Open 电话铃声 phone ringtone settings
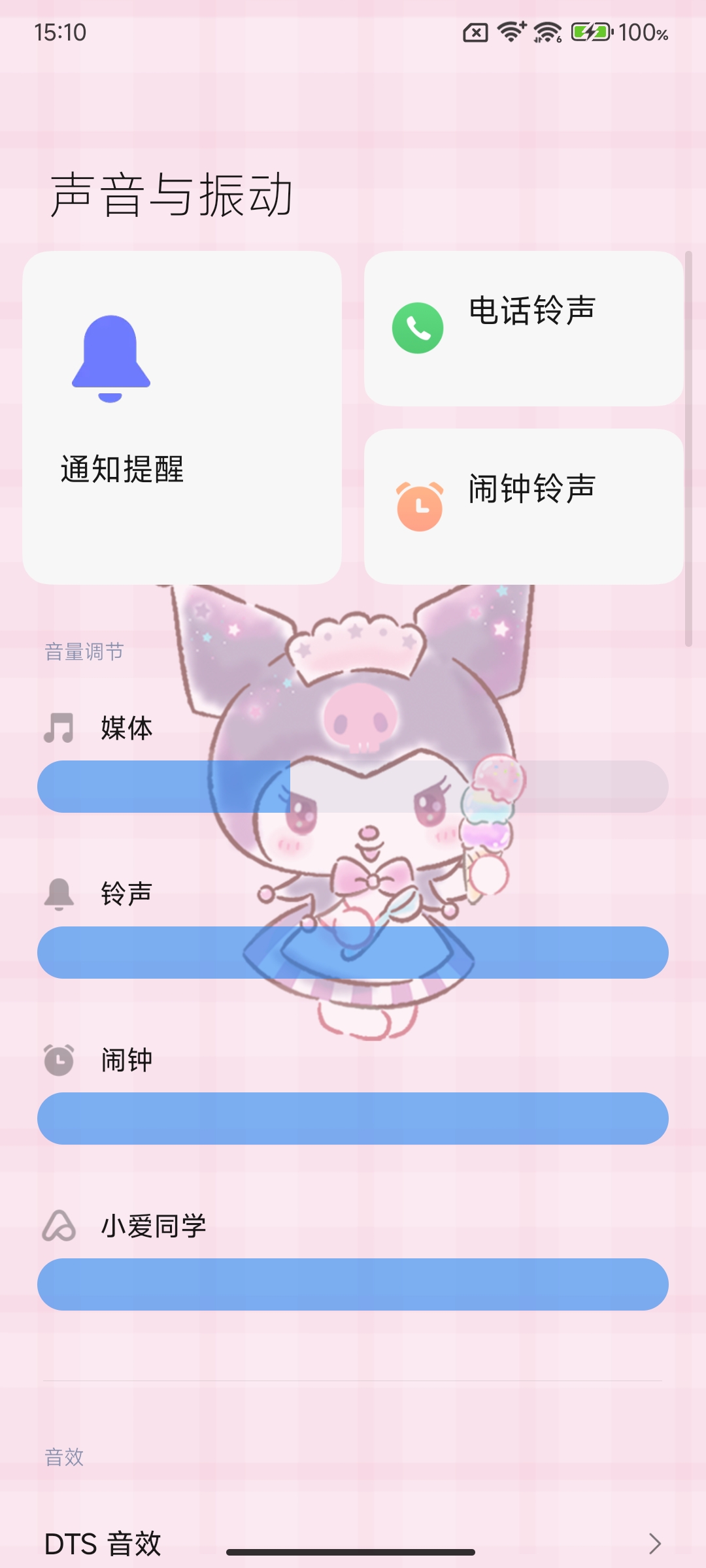 524,329
